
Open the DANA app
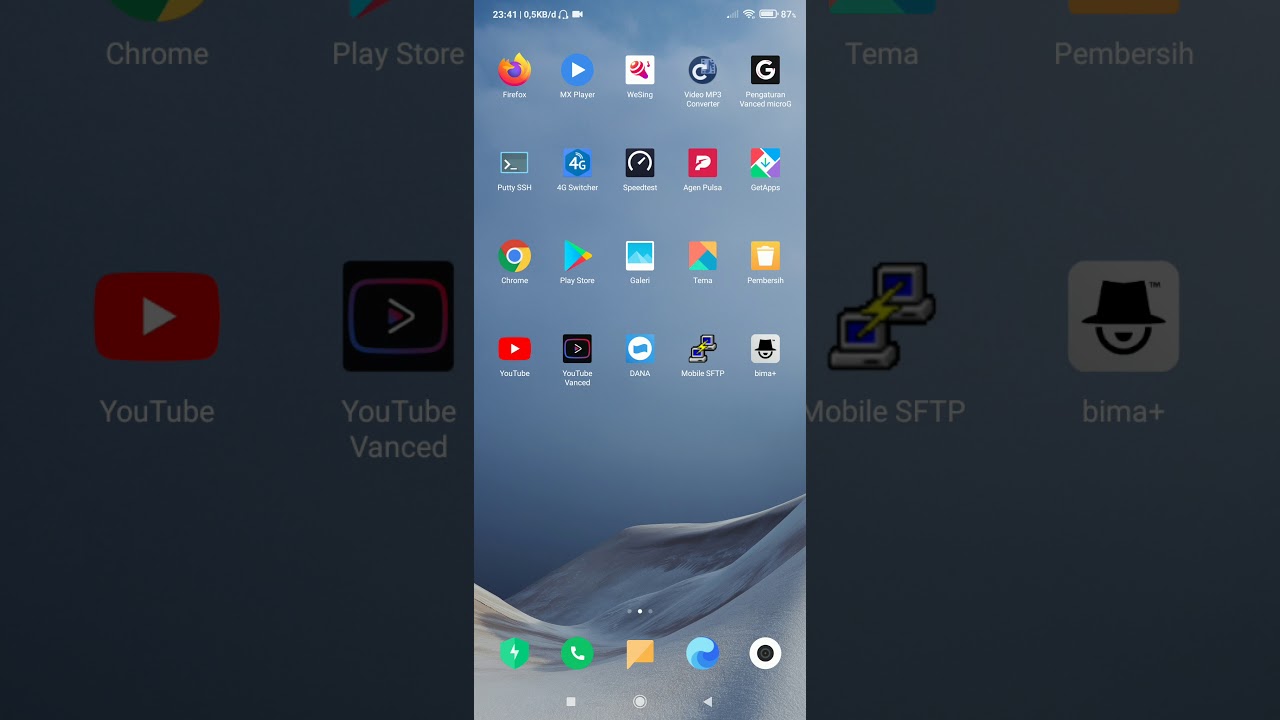tap(640, 349)
